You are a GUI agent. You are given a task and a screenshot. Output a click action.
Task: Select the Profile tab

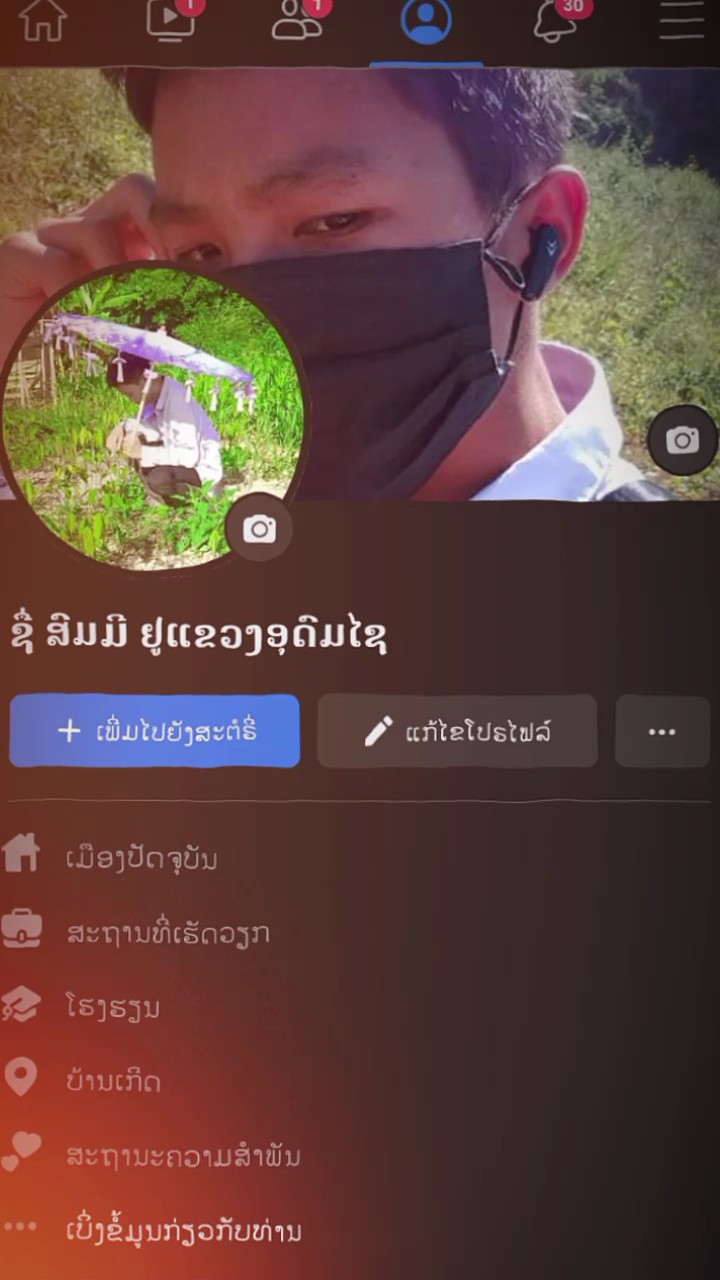pos(426,21)
